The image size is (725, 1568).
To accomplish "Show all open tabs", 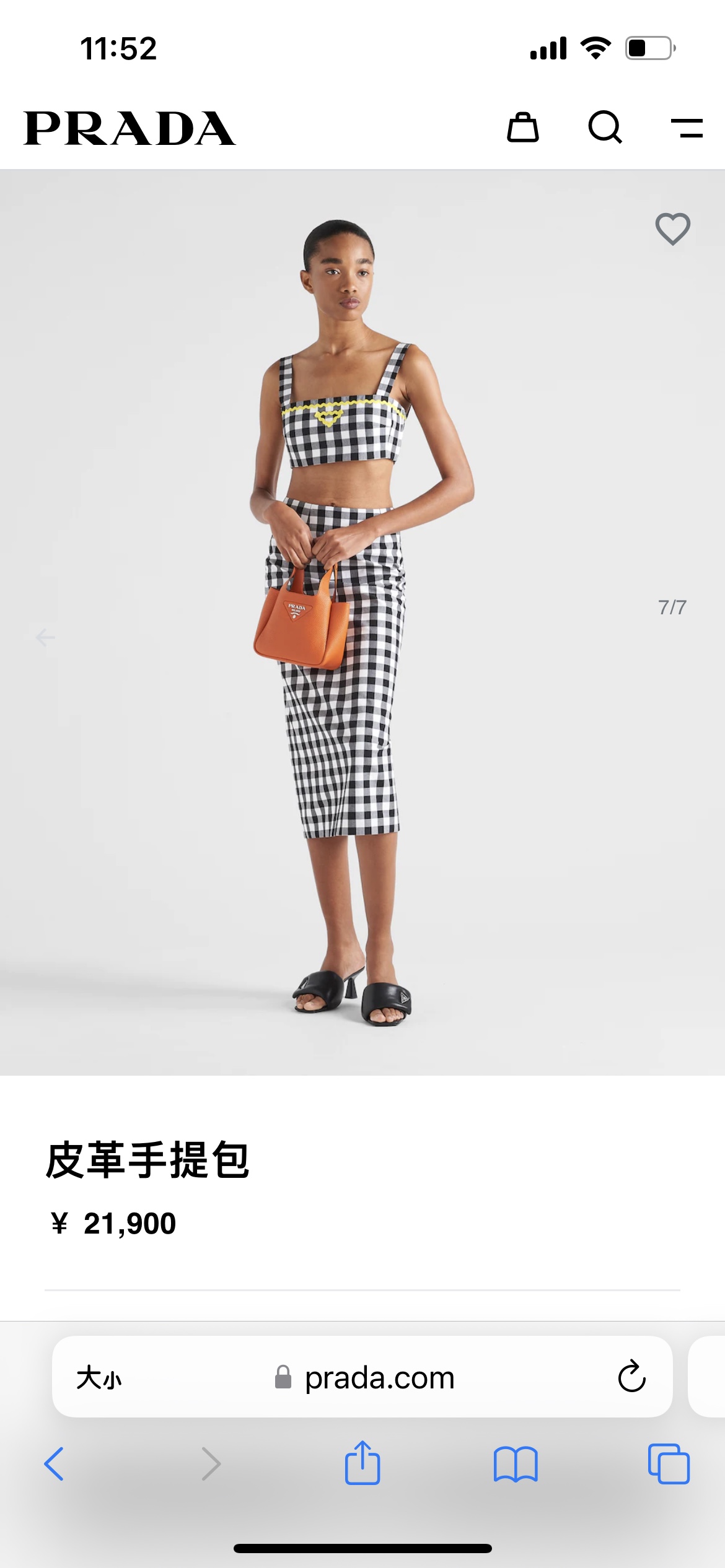I will point(669,1464).
